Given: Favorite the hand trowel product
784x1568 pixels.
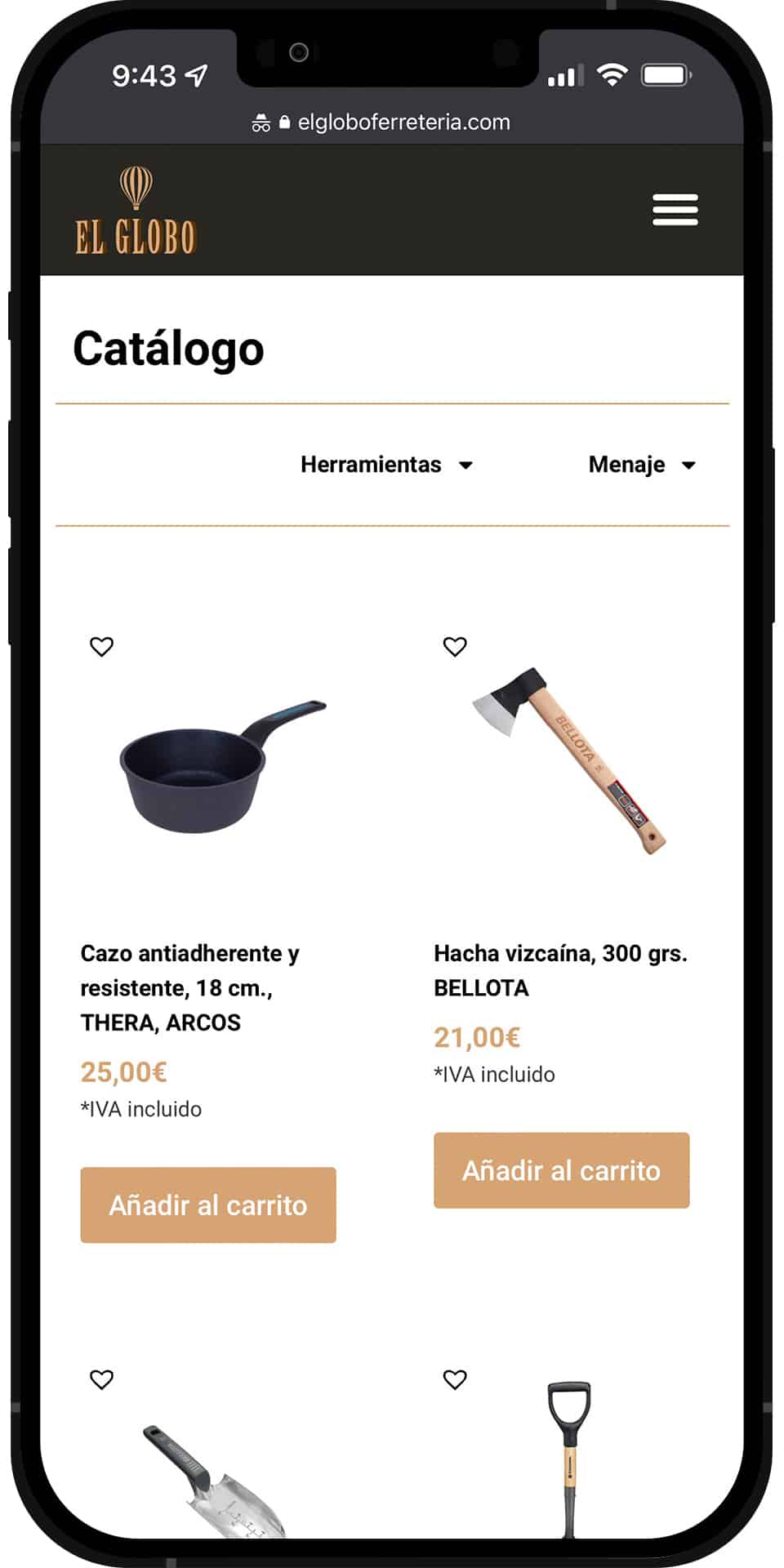Looking at the screenshot, I should pyautogui.click(x=101, y=1379).
